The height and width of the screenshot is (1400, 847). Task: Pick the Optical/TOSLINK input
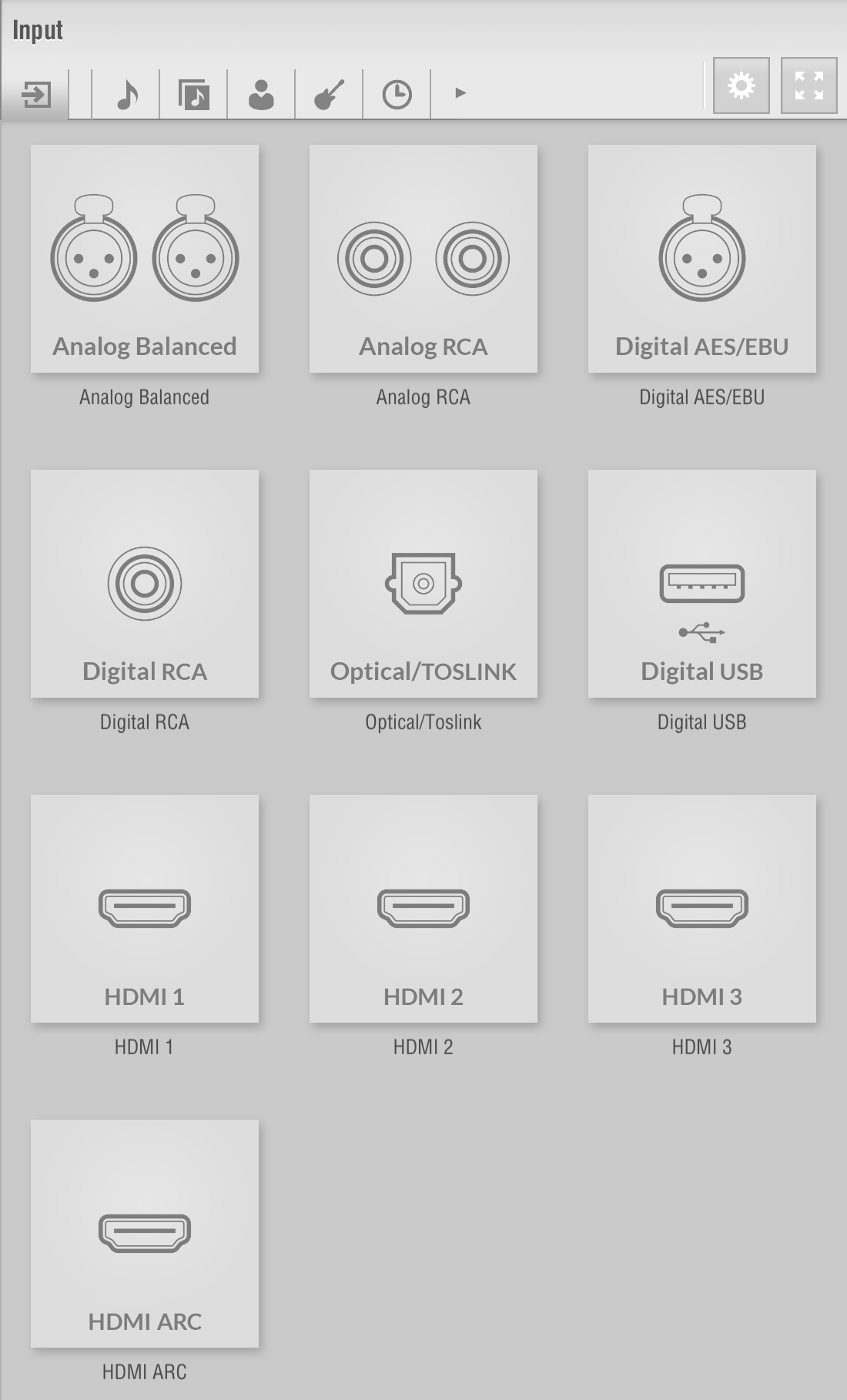423,584
